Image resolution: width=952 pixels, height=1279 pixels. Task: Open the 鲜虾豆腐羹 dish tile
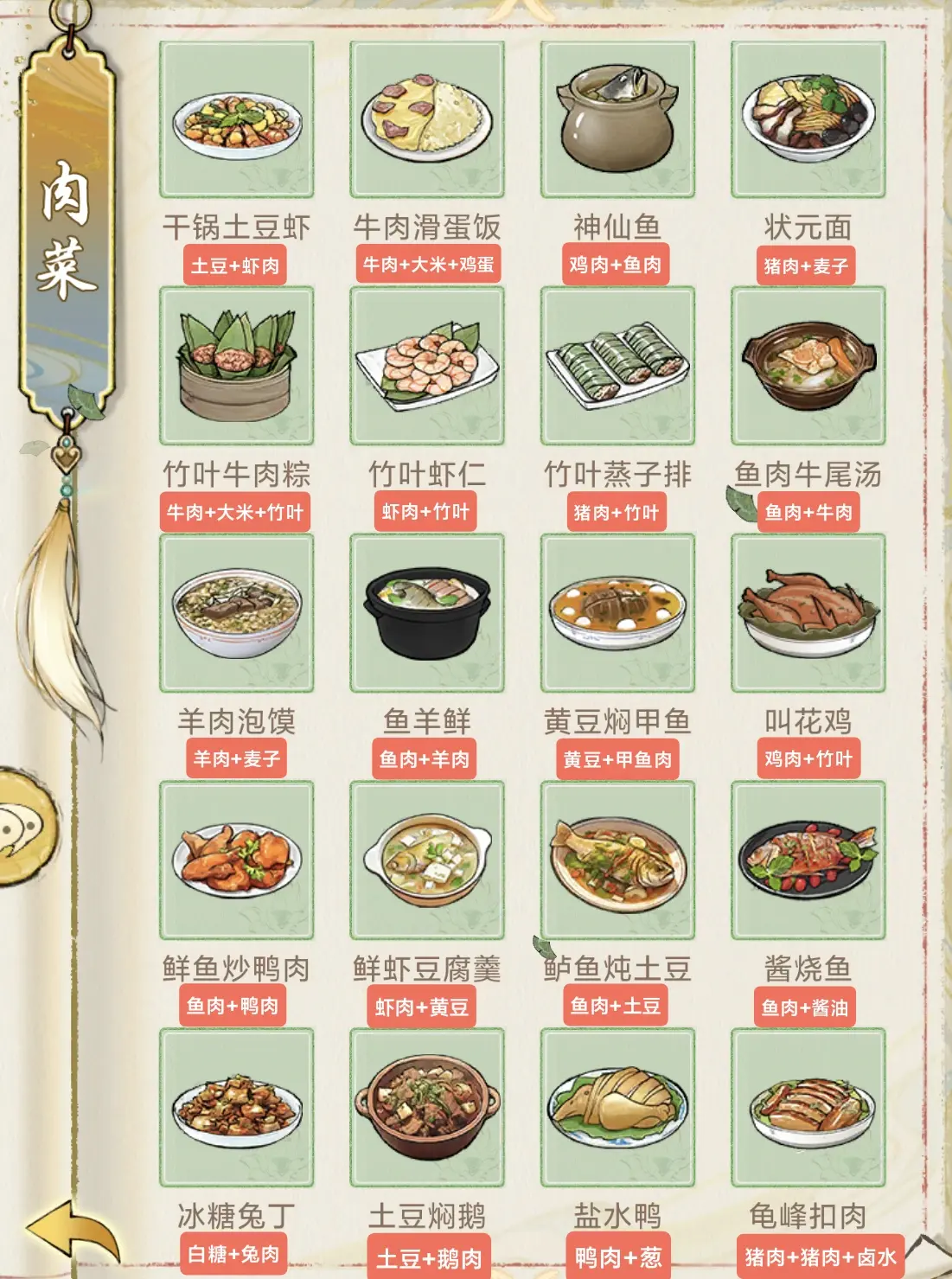point(427,860)
